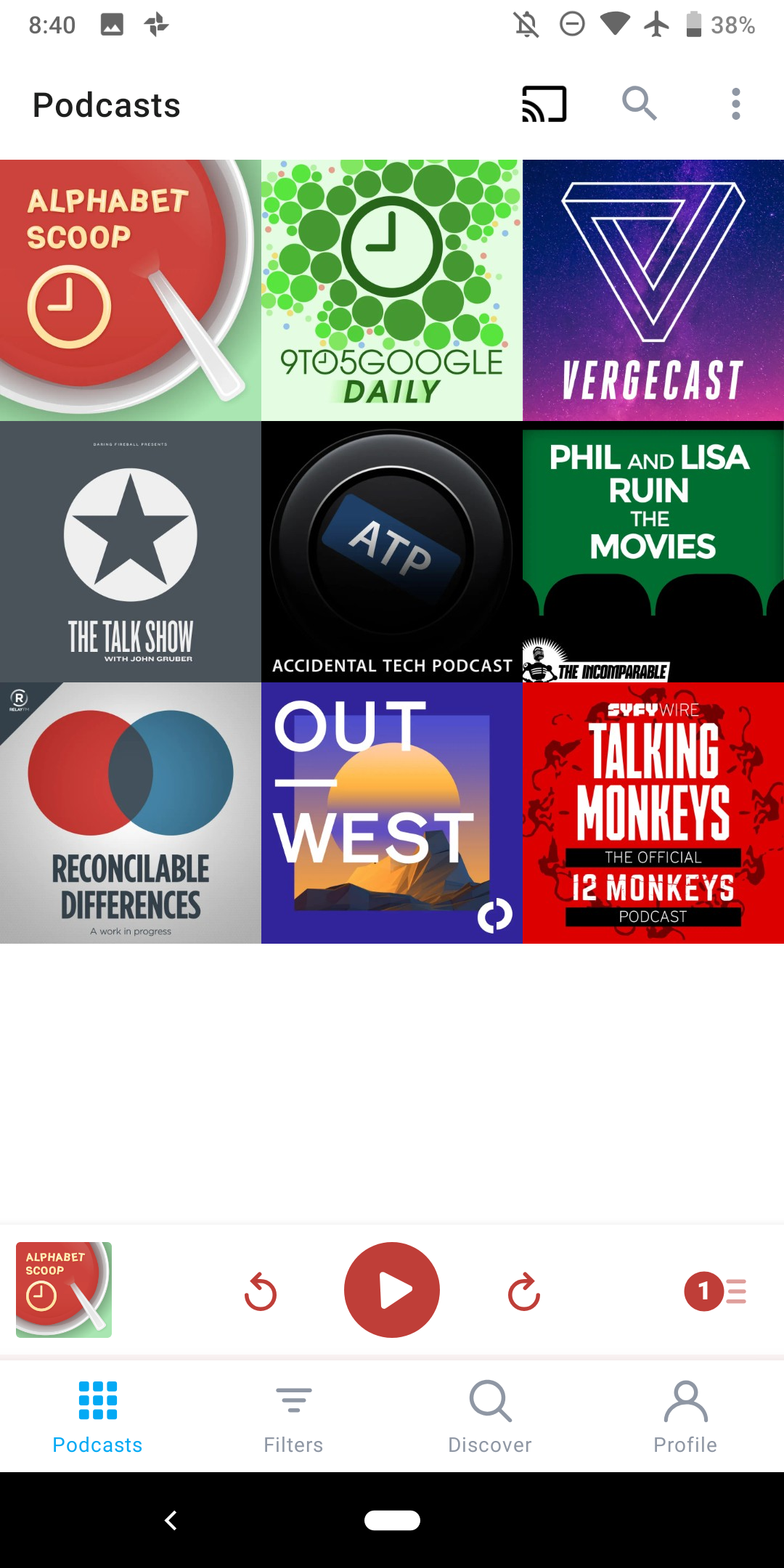Open the Cast to device menu

click(x=544, y=104)
